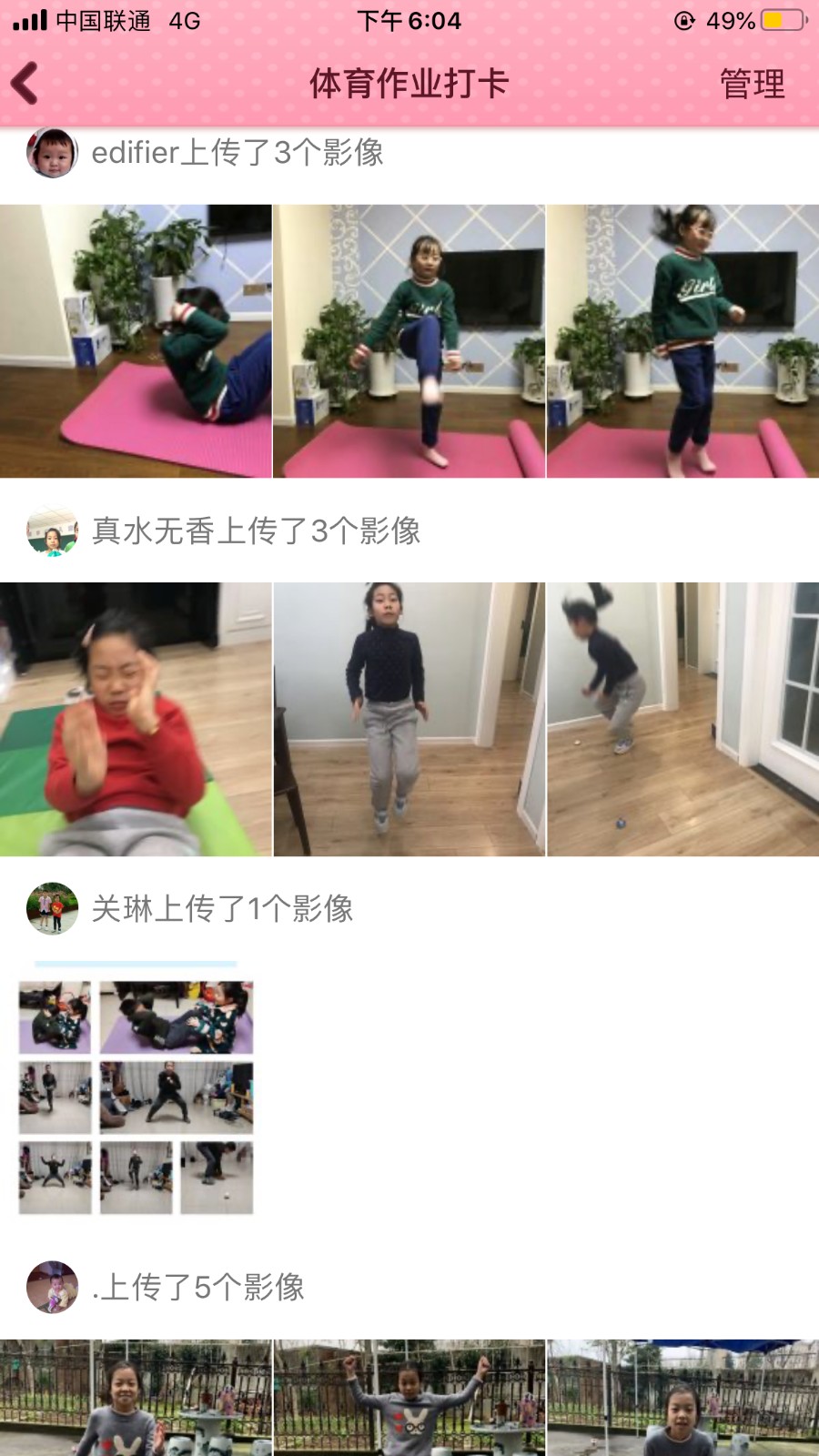819x1456 pixels.
Task: Open 管理 in the top bar
Action: pyautogui.click(x=752, y=84)
